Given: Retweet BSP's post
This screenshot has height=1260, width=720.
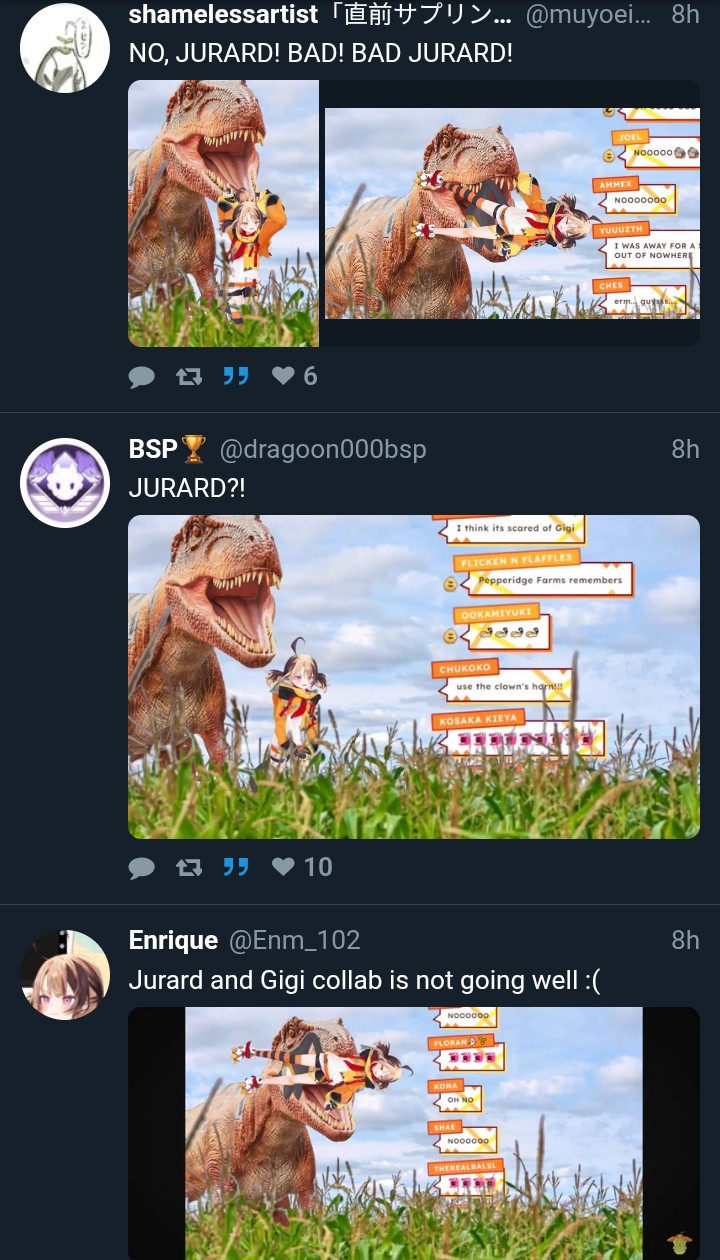Looking at the screenshot, I should pos(189,868).
